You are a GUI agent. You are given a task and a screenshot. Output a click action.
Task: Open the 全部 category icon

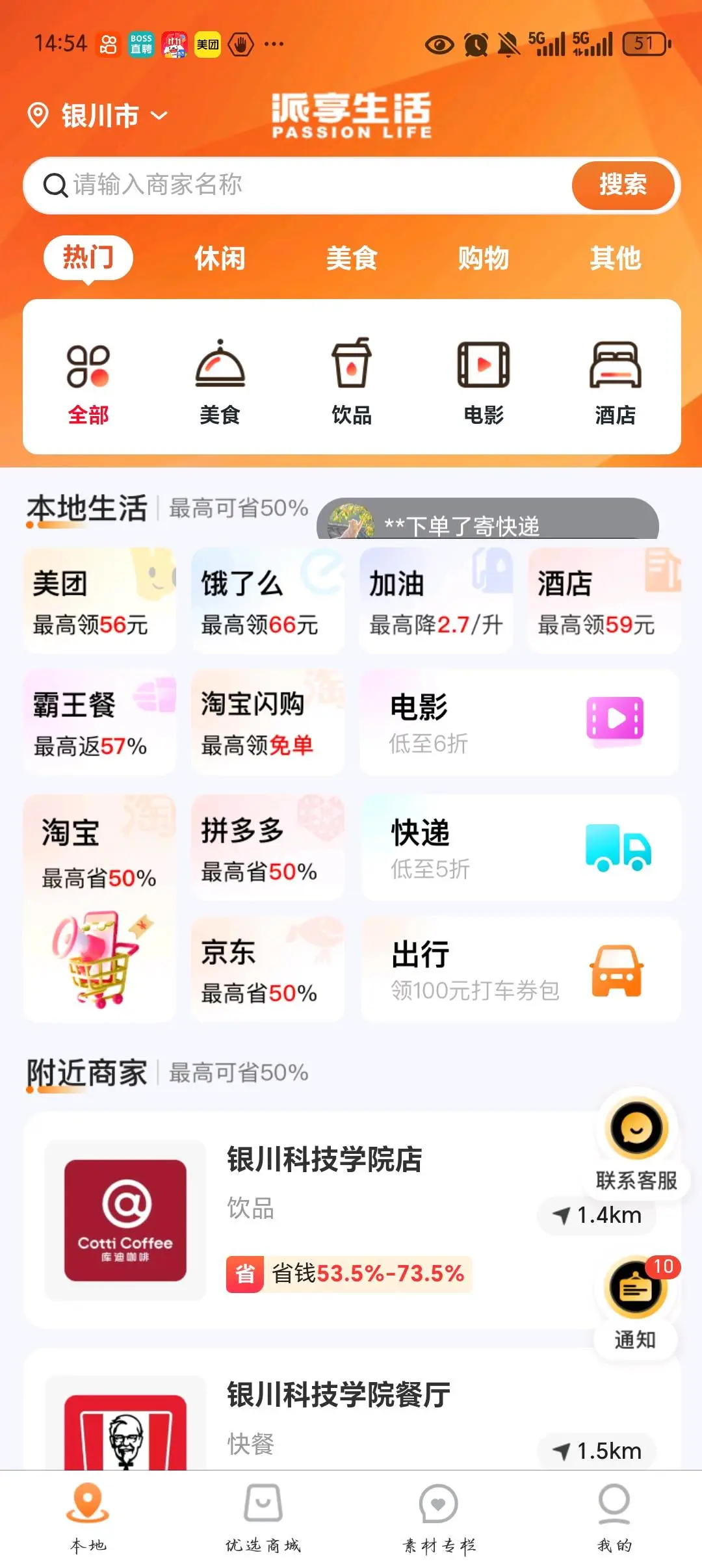pos(89,380)
